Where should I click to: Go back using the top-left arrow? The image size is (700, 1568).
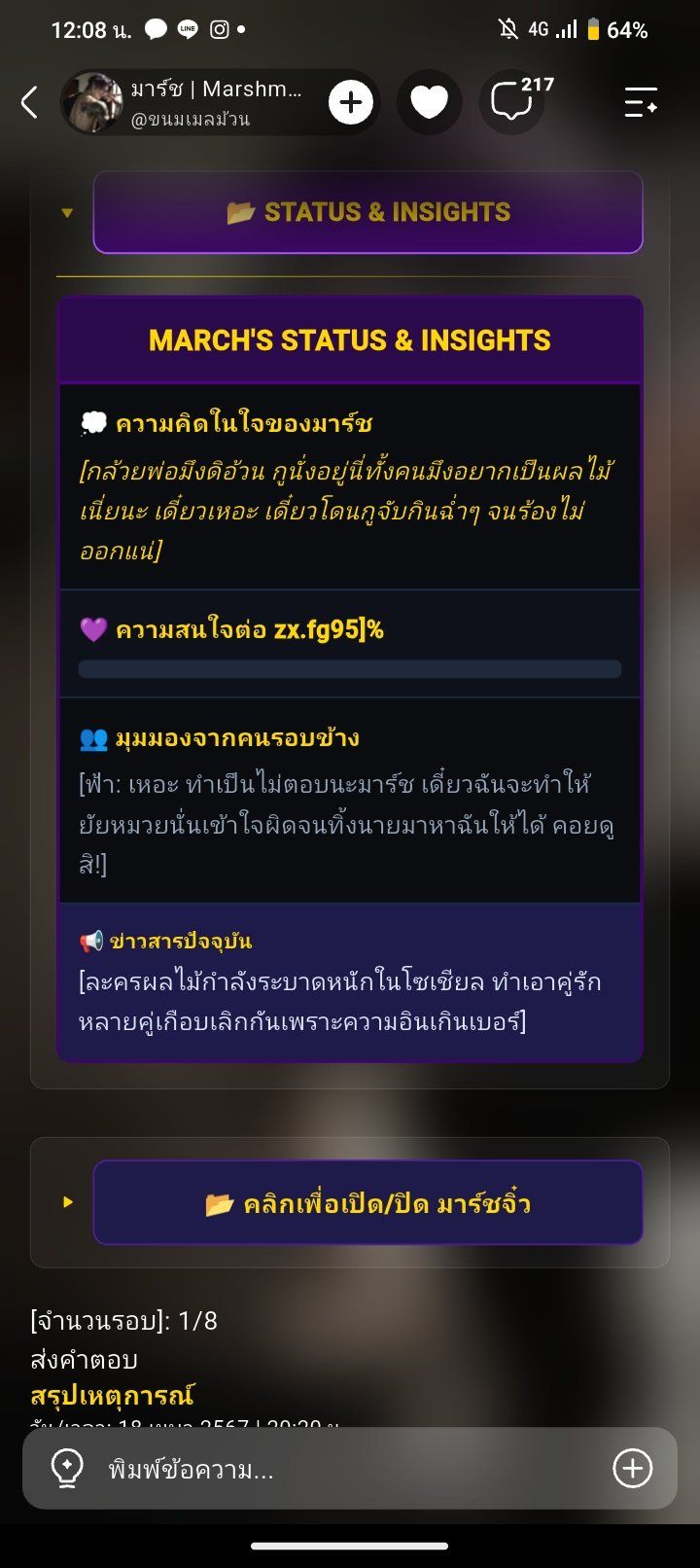(x=29, y=102)
